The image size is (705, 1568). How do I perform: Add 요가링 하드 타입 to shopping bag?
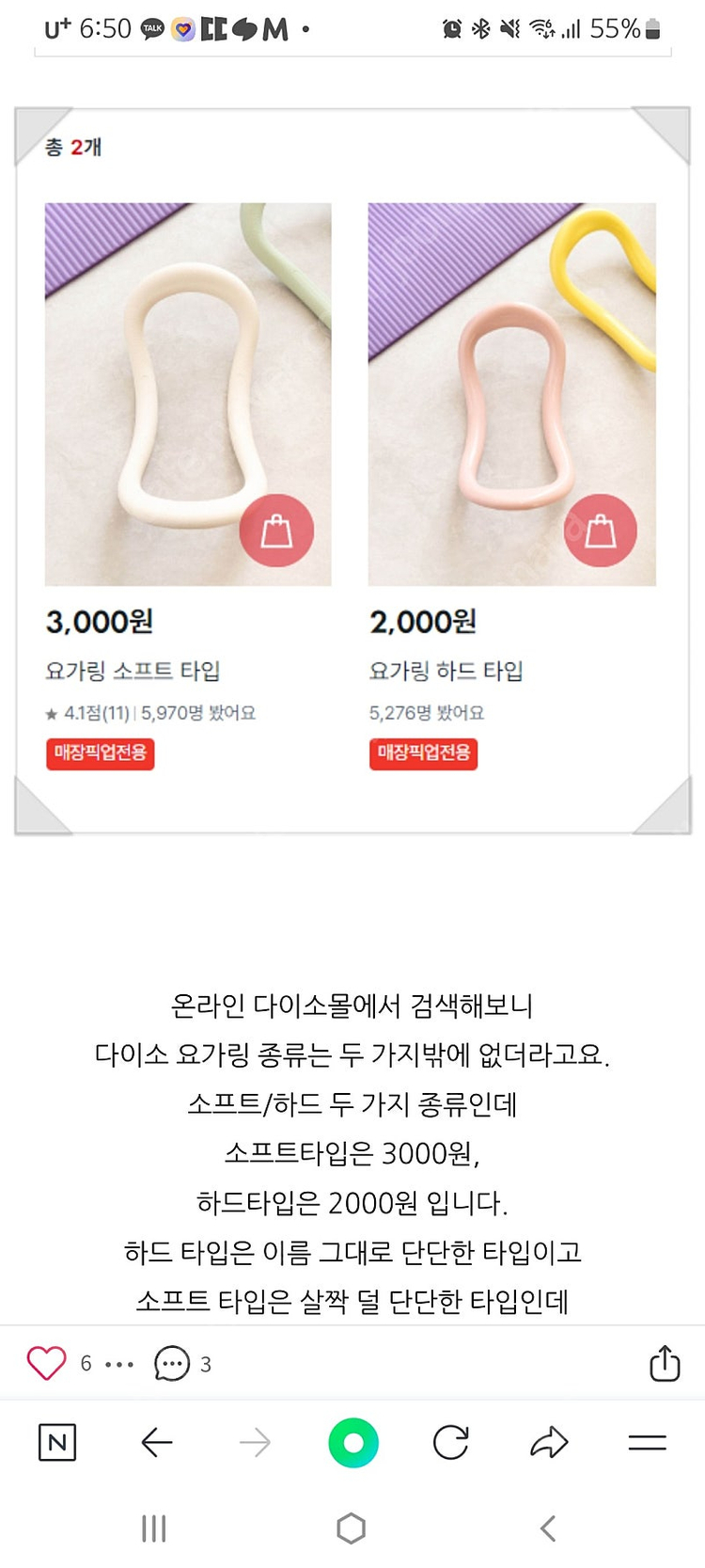pos(601,531)
